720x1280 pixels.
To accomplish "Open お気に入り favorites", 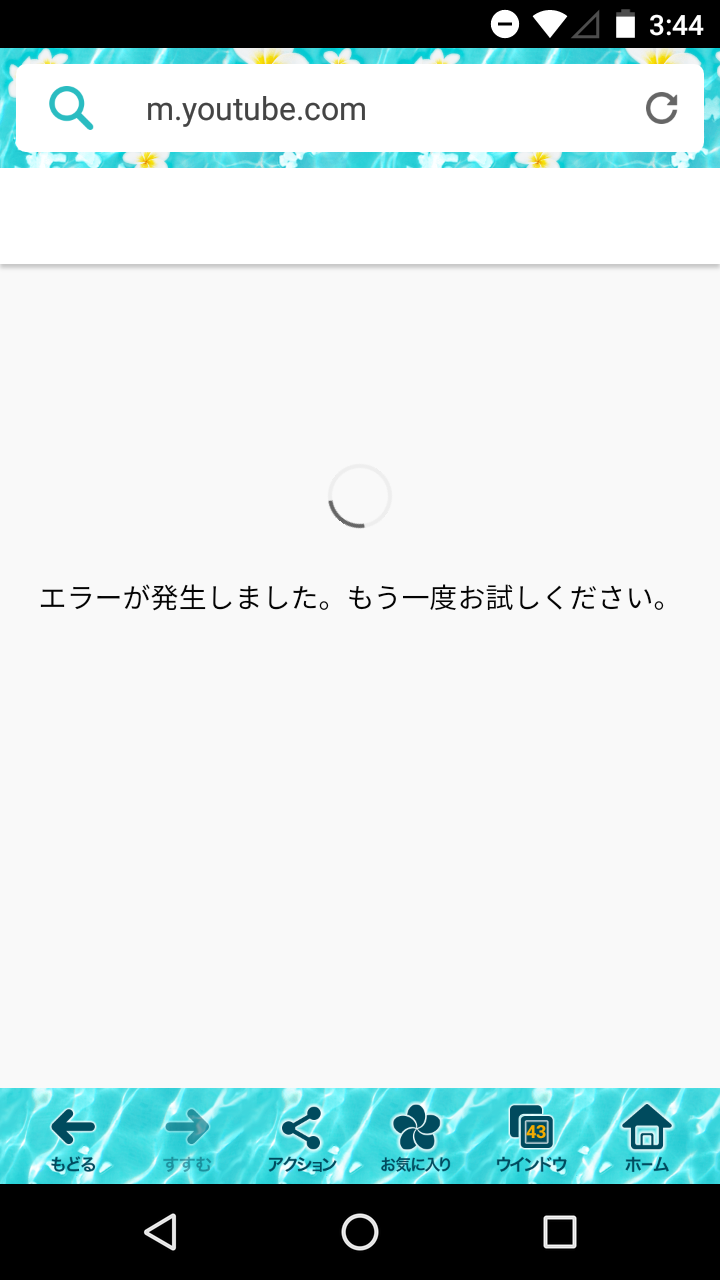I will coord(416,1138).
